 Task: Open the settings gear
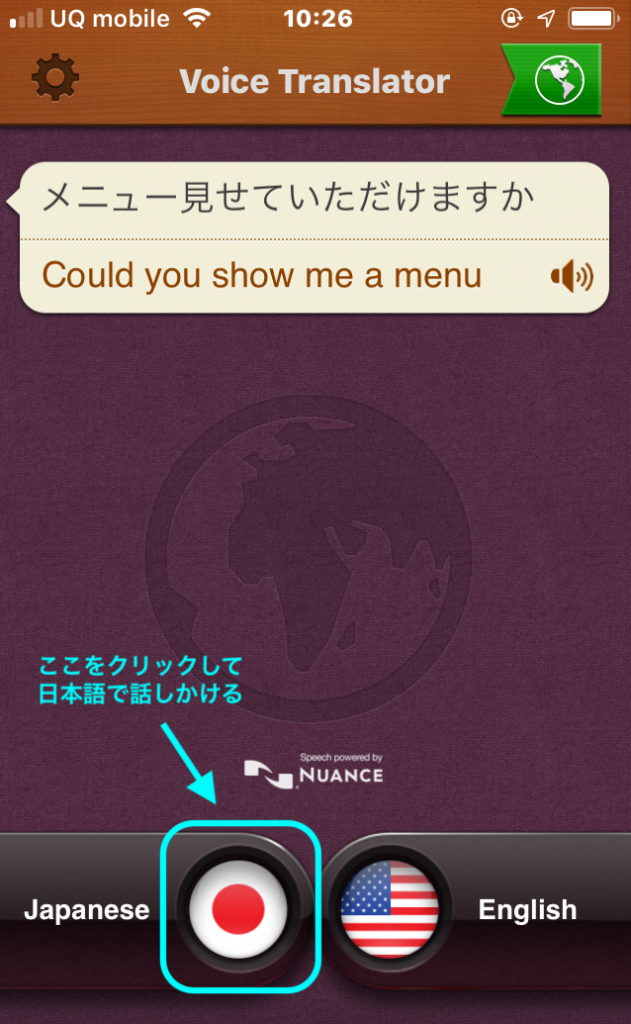(x=55, y=79)
